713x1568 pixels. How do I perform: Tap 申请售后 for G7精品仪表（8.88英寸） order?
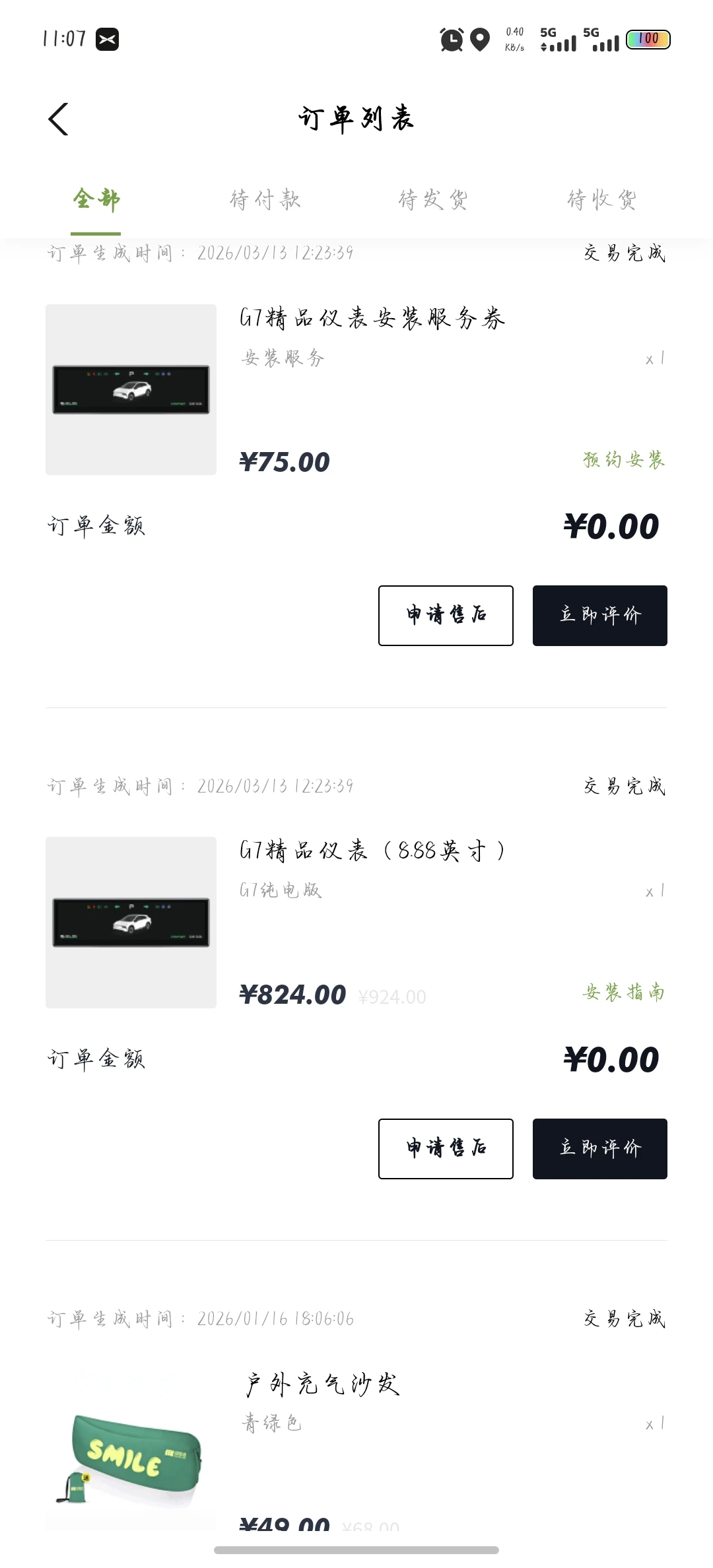[x=446, y=1149]
